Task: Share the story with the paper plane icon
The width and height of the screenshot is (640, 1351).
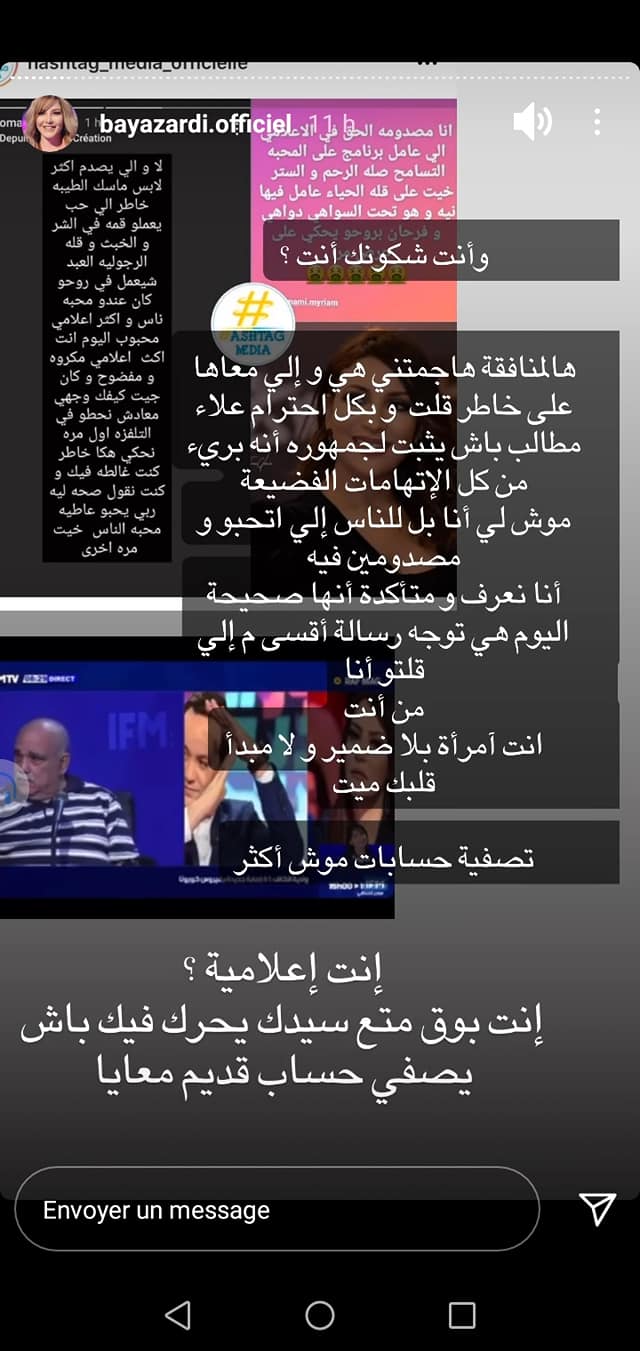Action: click(597, 1208)
